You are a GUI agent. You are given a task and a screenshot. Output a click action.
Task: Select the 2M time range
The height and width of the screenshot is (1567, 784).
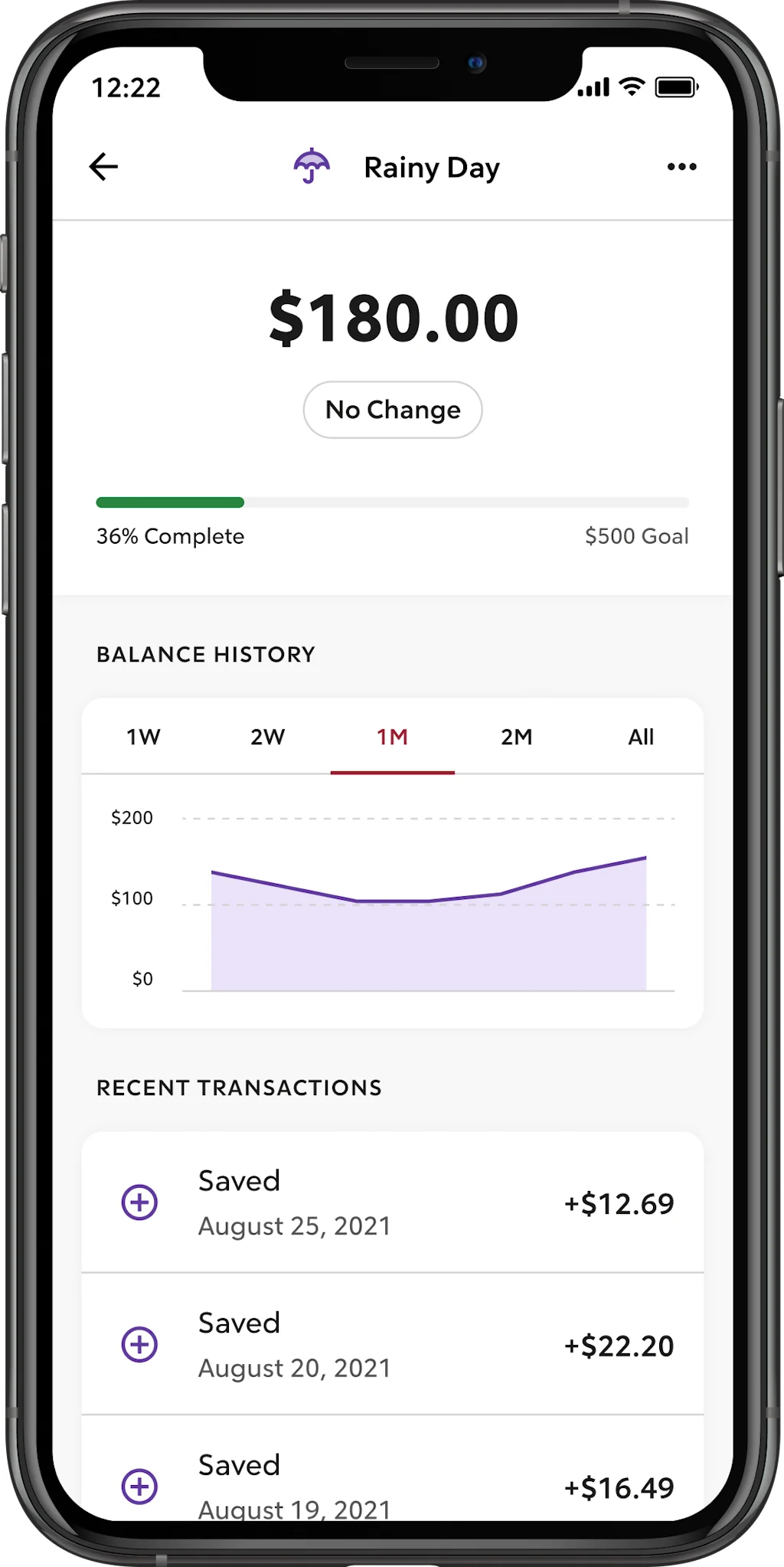[516, 736]
